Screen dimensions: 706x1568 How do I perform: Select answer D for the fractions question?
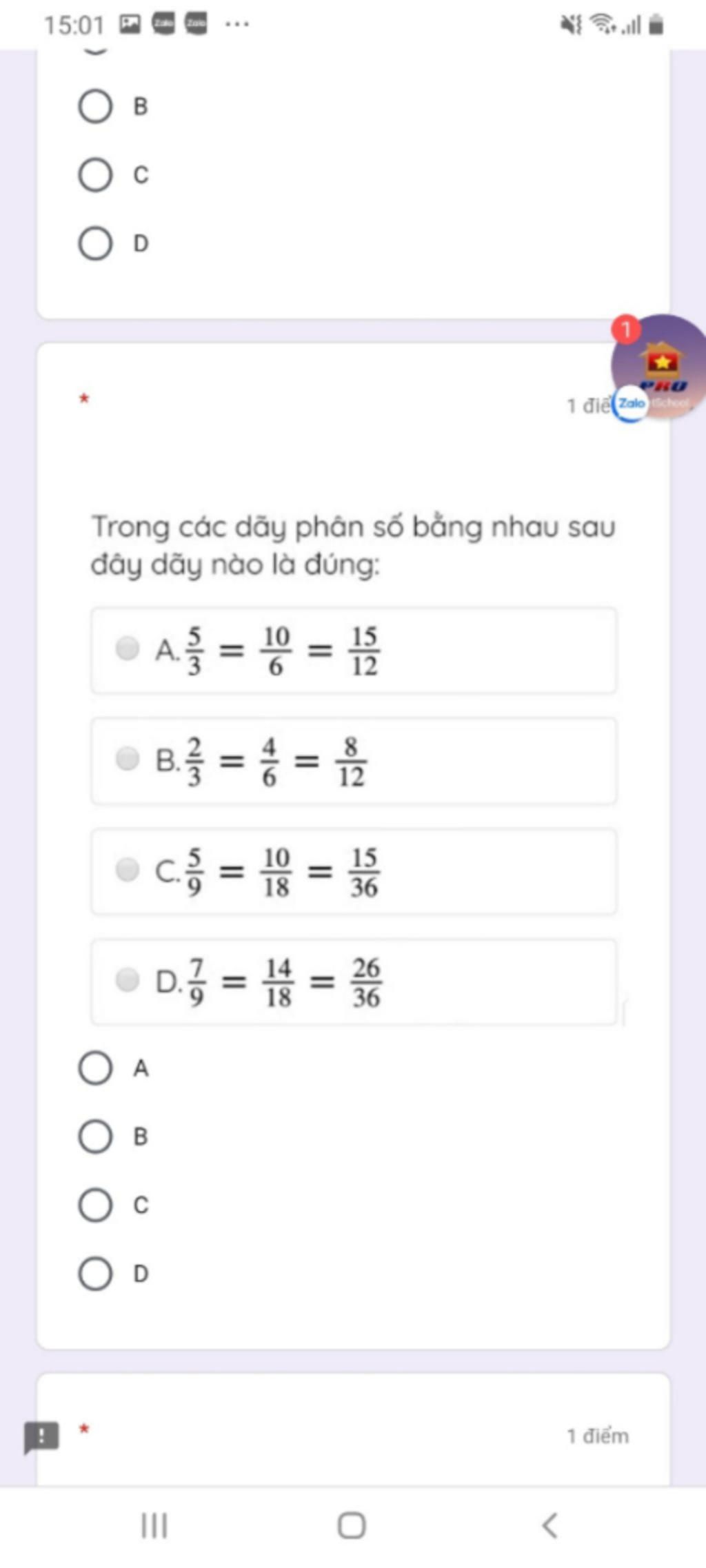pyautogui.click(x=96, y=1273)
